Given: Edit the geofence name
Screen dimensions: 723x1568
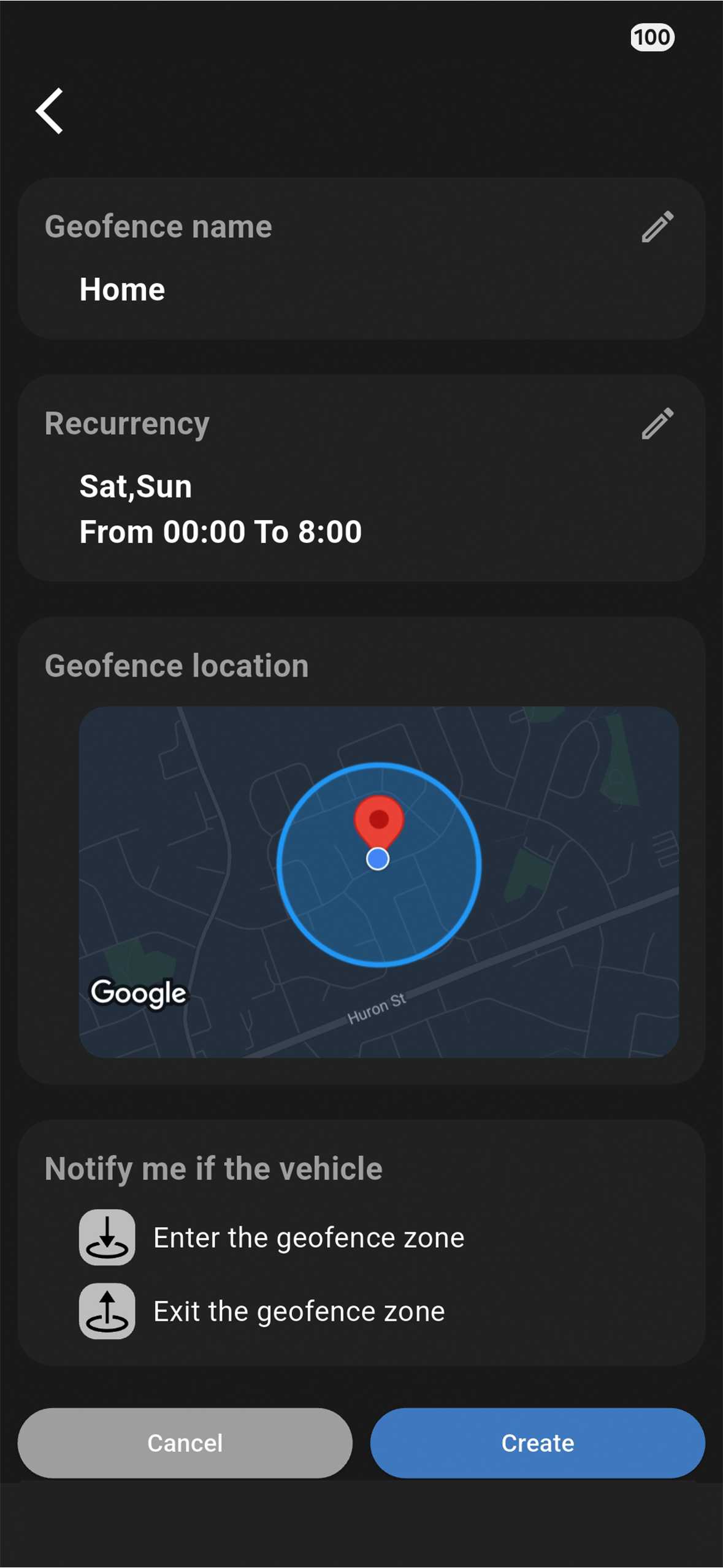Looking at the screenshot, I should (x=657, y=227).
